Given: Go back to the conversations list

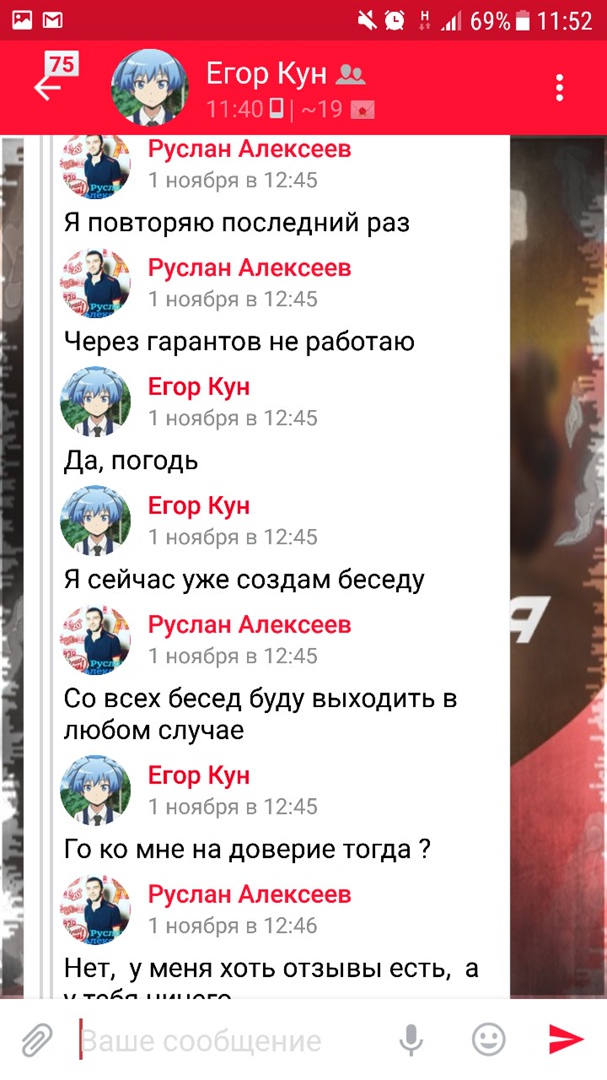Looking at the screenshot, I should pyautogui.click(x=50, y=85).
